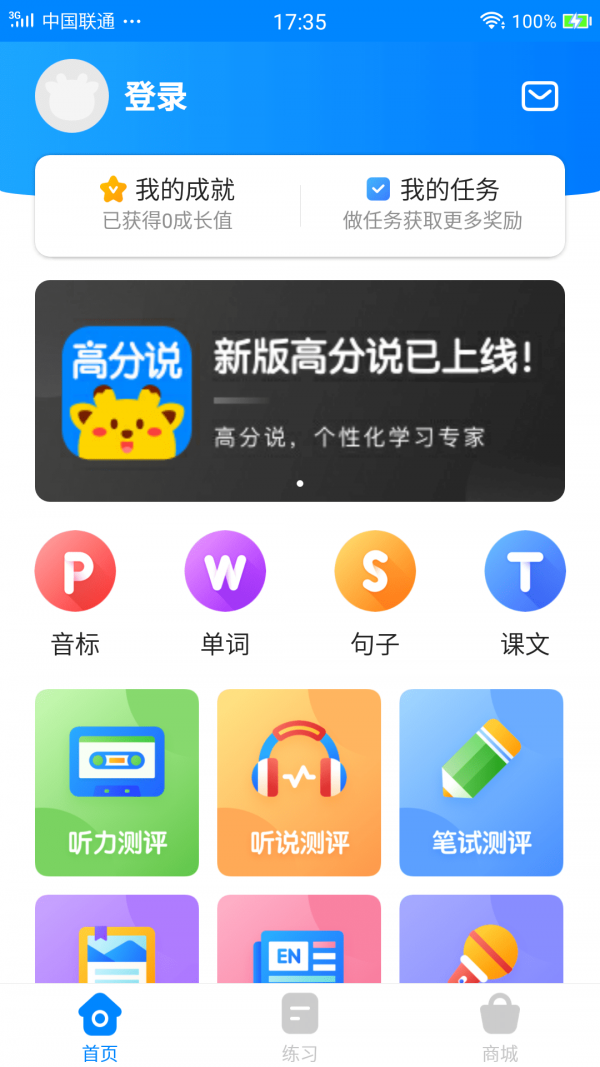Open the purple card with picture book icon
Image resolution: width=600 pixels, height=1067 pixels.
click(117, 940)
